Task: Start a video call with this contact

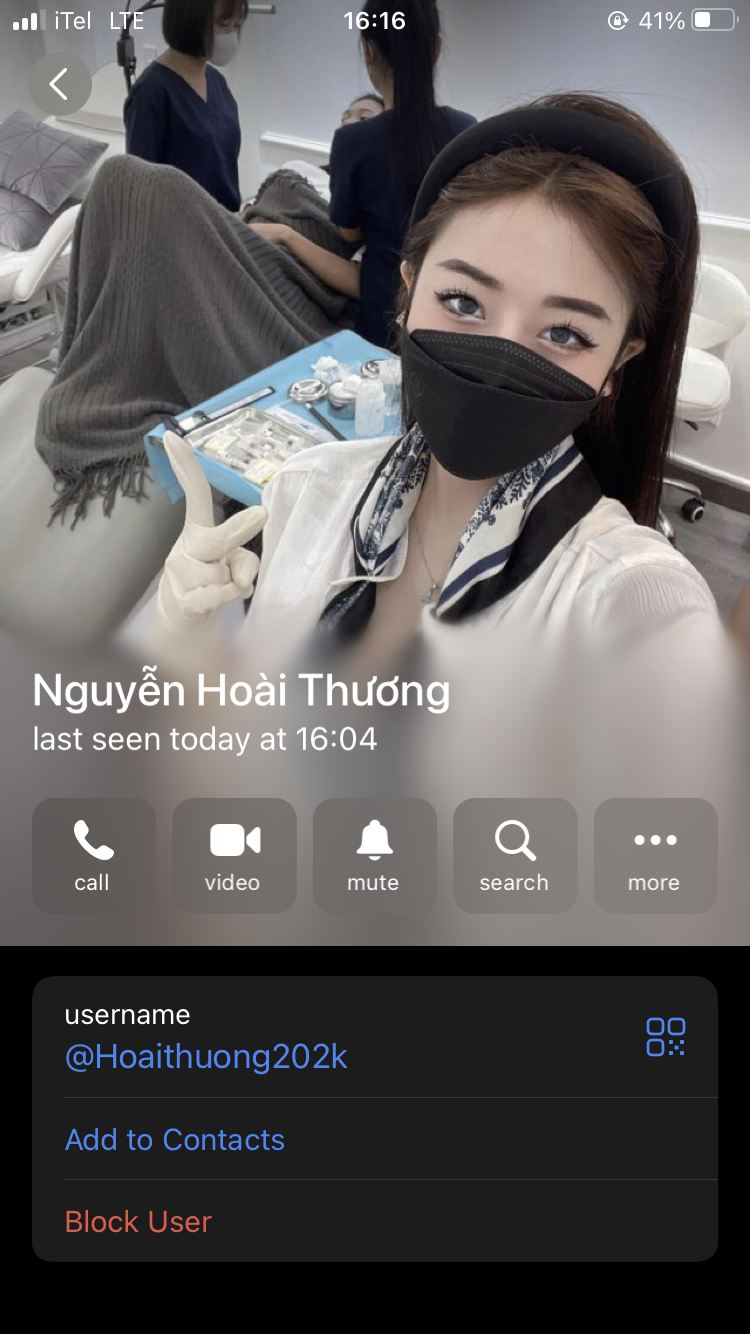Action: (234, 855)
